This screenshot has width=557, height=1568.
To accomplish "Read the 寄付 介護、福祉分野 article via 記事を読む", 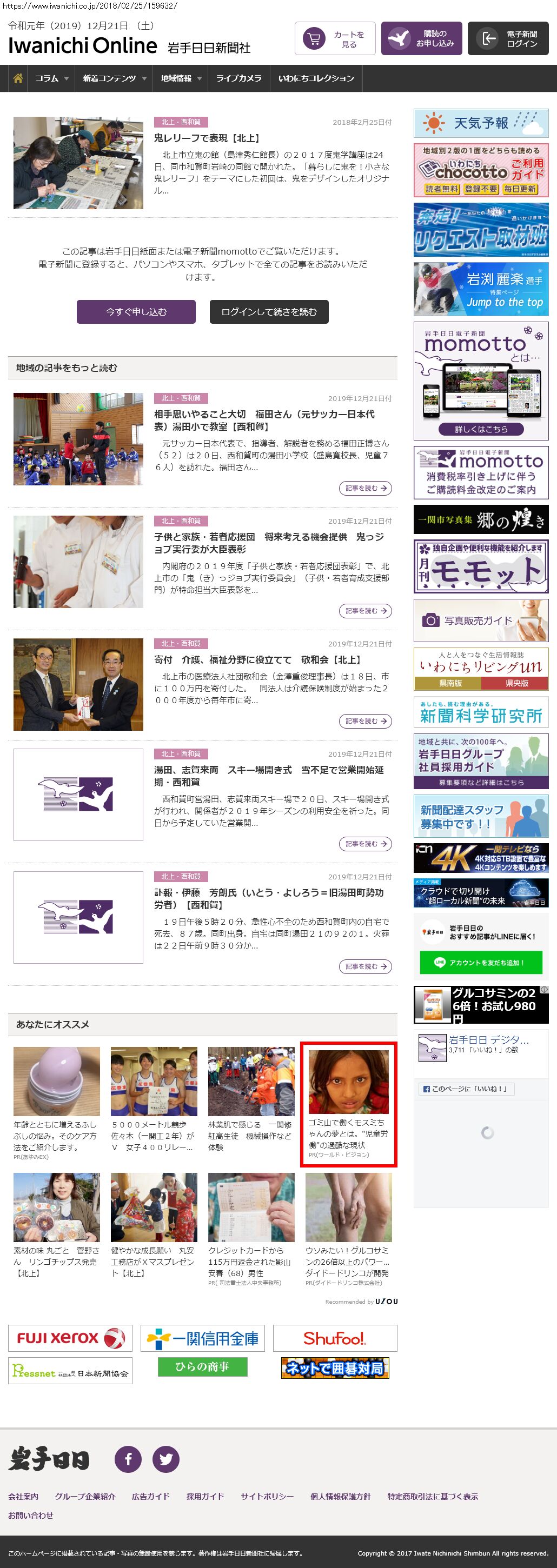I will coord(364,722).
